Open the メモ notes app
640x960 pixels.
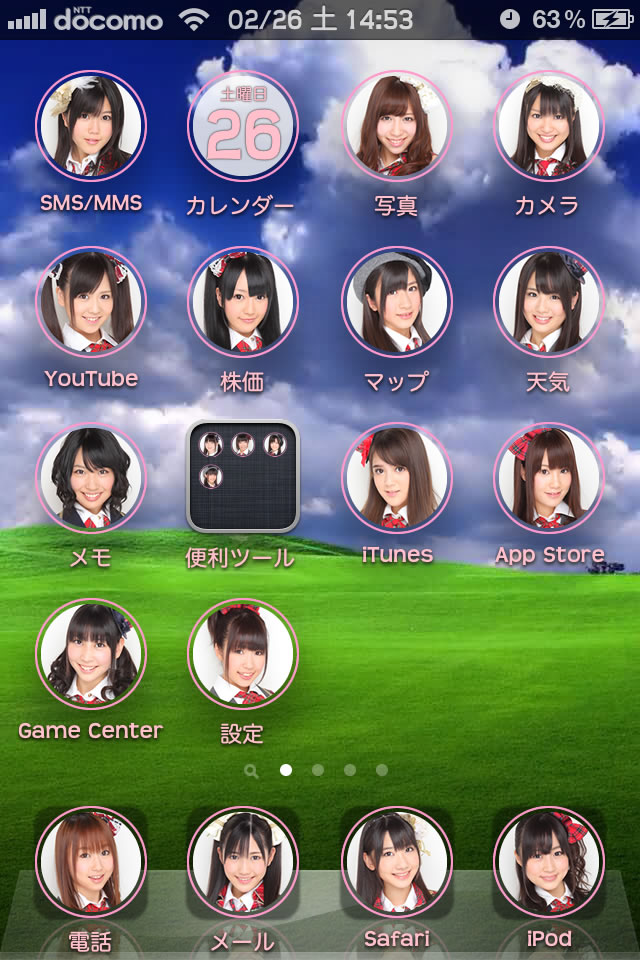[x=91, y=478]
